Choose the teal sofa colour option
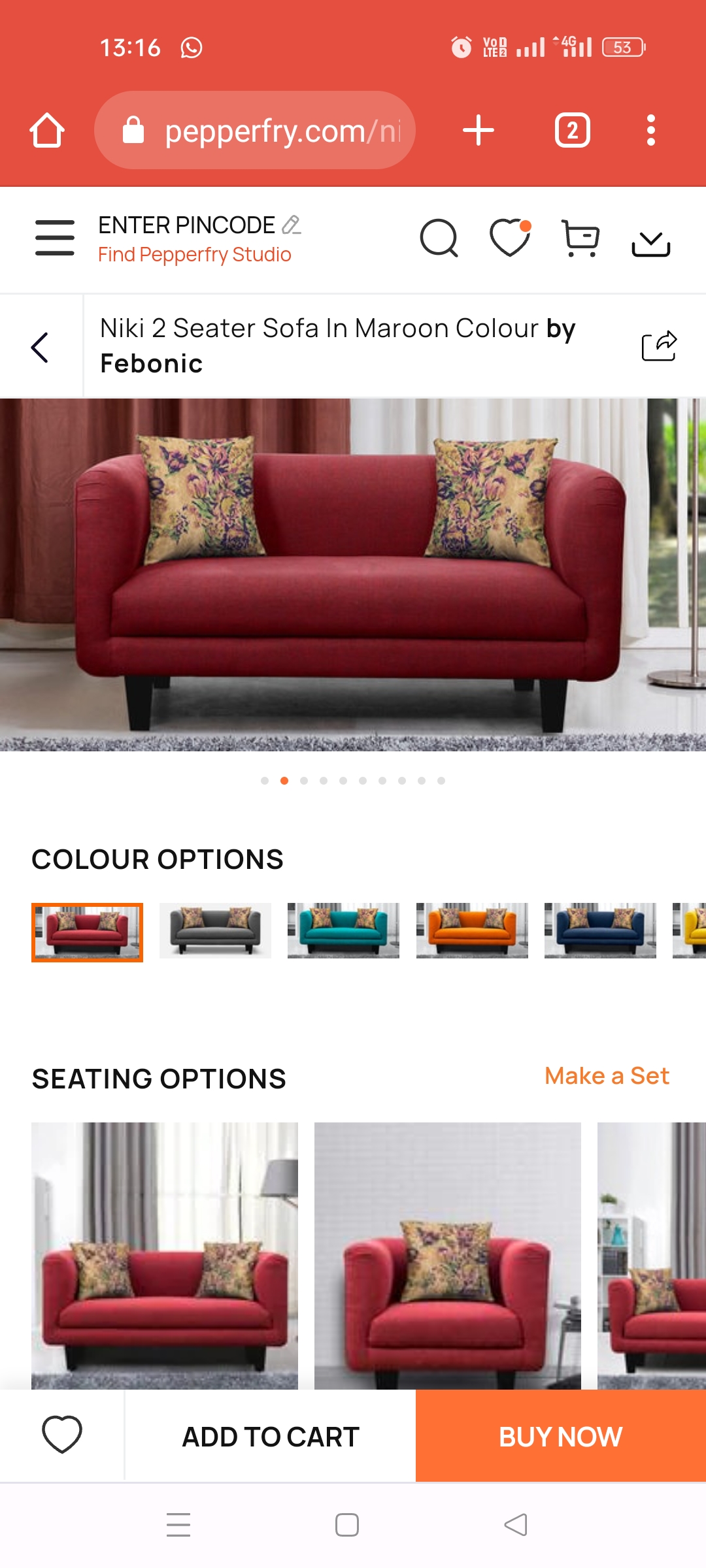The height and width of the screenshot is (1568, 706). [343, 930]
